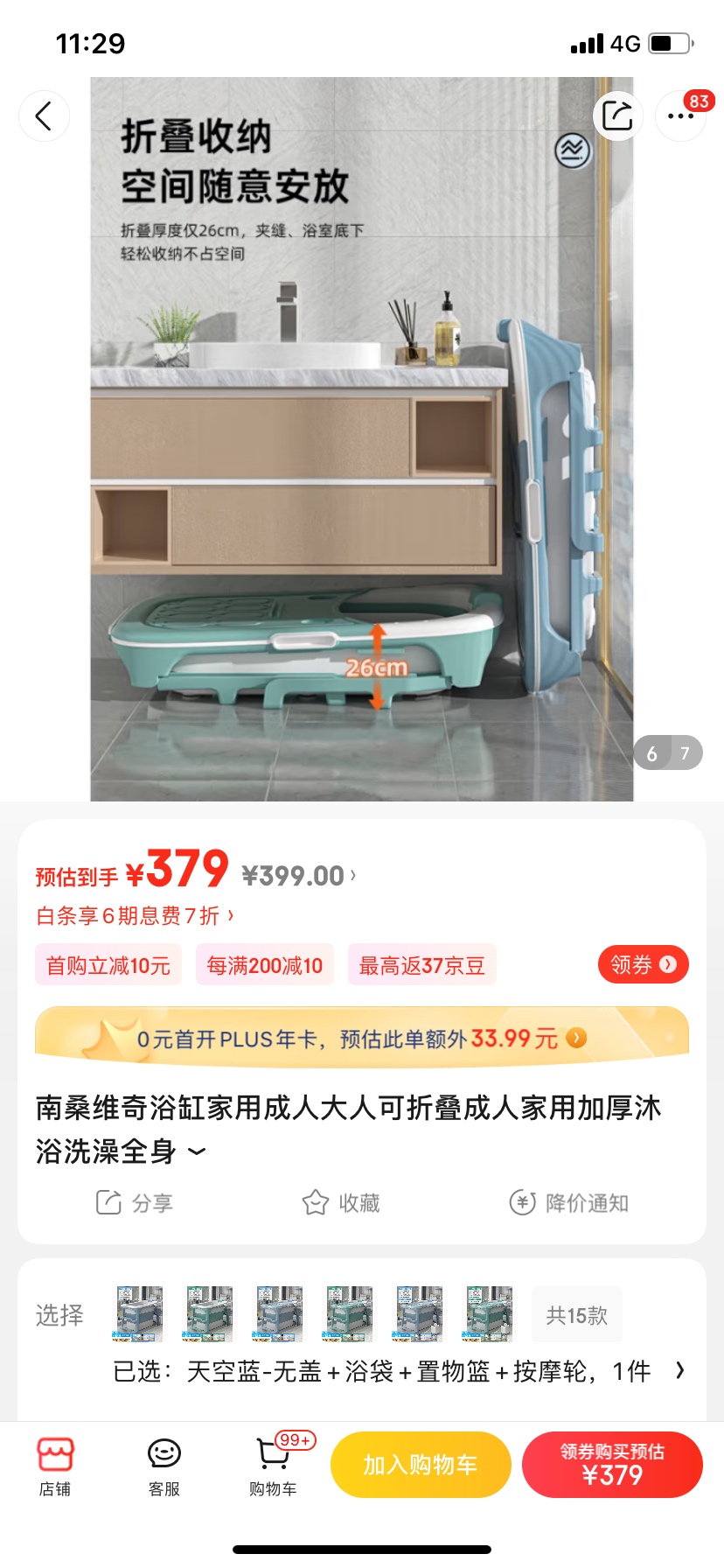Tap 分享 below the title
724x1568 pixels.
(x=135, y=1203)
